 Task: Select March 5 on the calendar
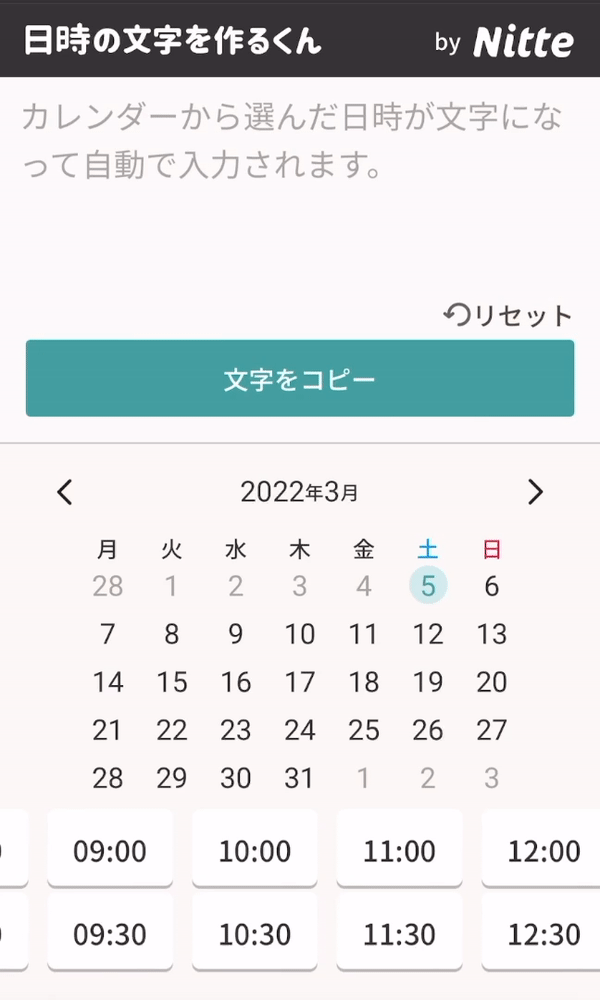(428, 586)
